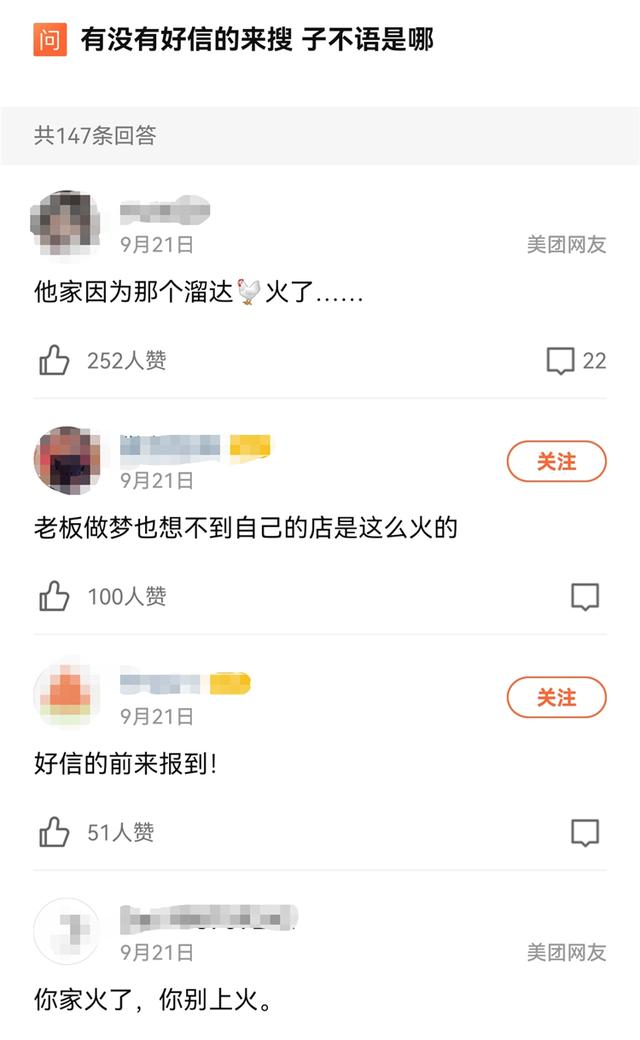View profile picture of 好信的前来报到 answerer
The height and width of the screenshot is (1040, 640).
(x=67, y=696)
